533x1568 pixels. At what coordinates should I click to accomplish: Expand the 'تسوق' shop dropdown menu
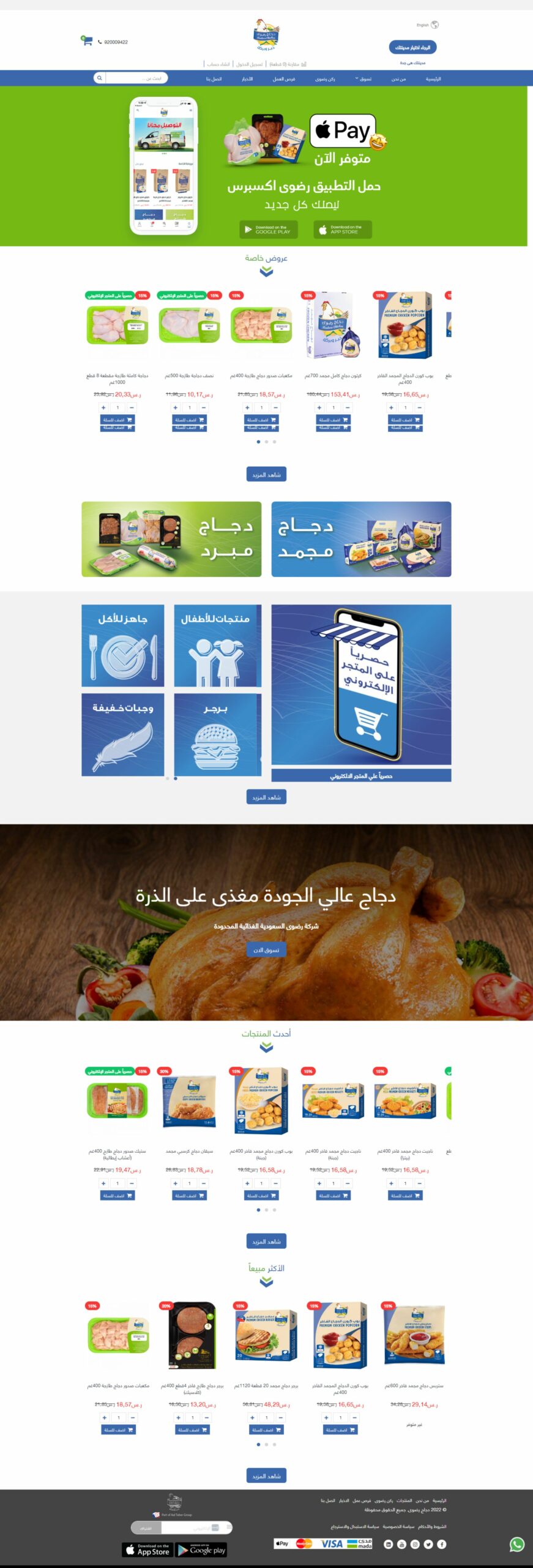363,79
